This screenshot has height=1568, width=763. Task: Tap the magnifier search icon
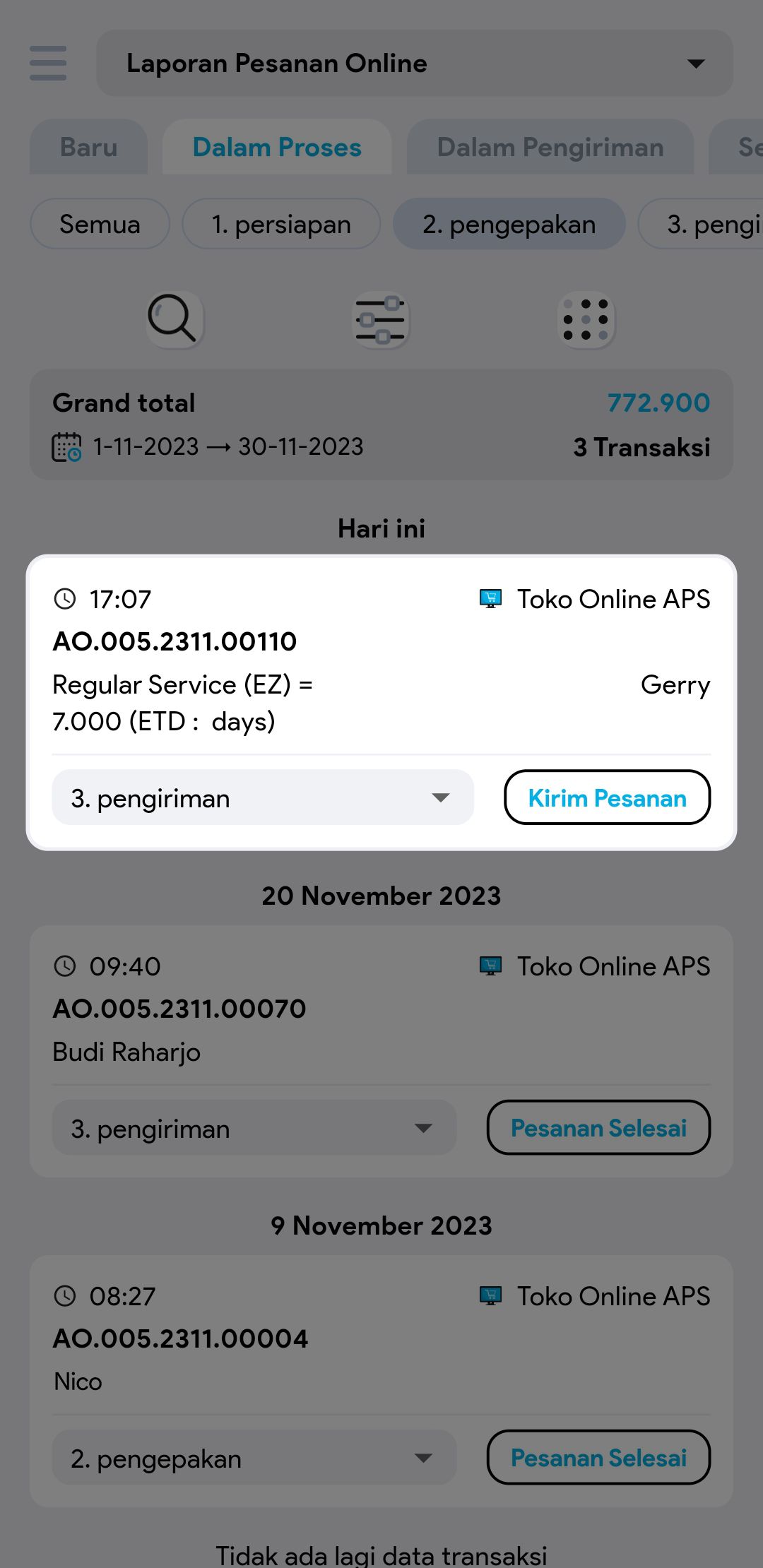click(175, 319)
